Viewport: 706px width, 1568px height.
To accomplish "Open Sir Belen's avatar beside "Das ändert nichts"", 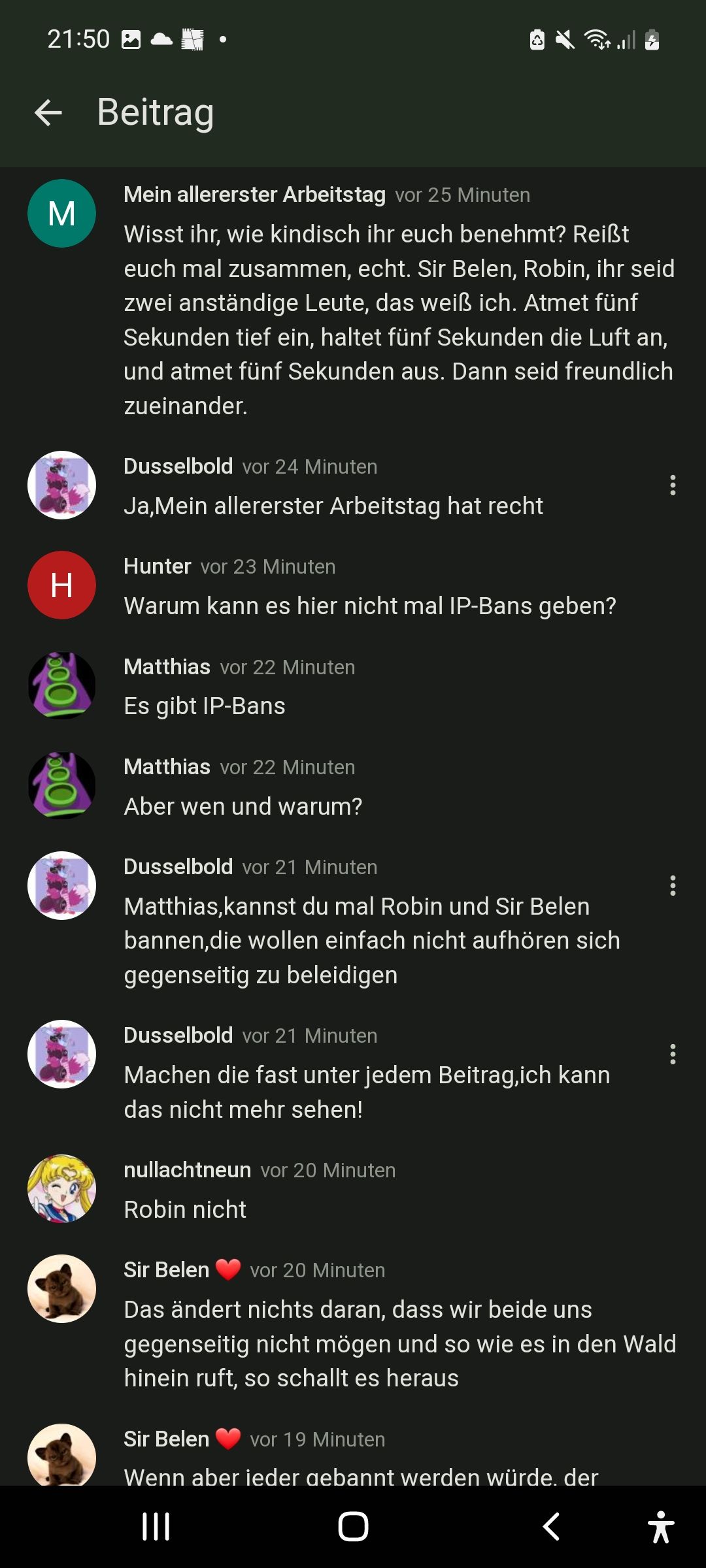I will click(62, 1288).
